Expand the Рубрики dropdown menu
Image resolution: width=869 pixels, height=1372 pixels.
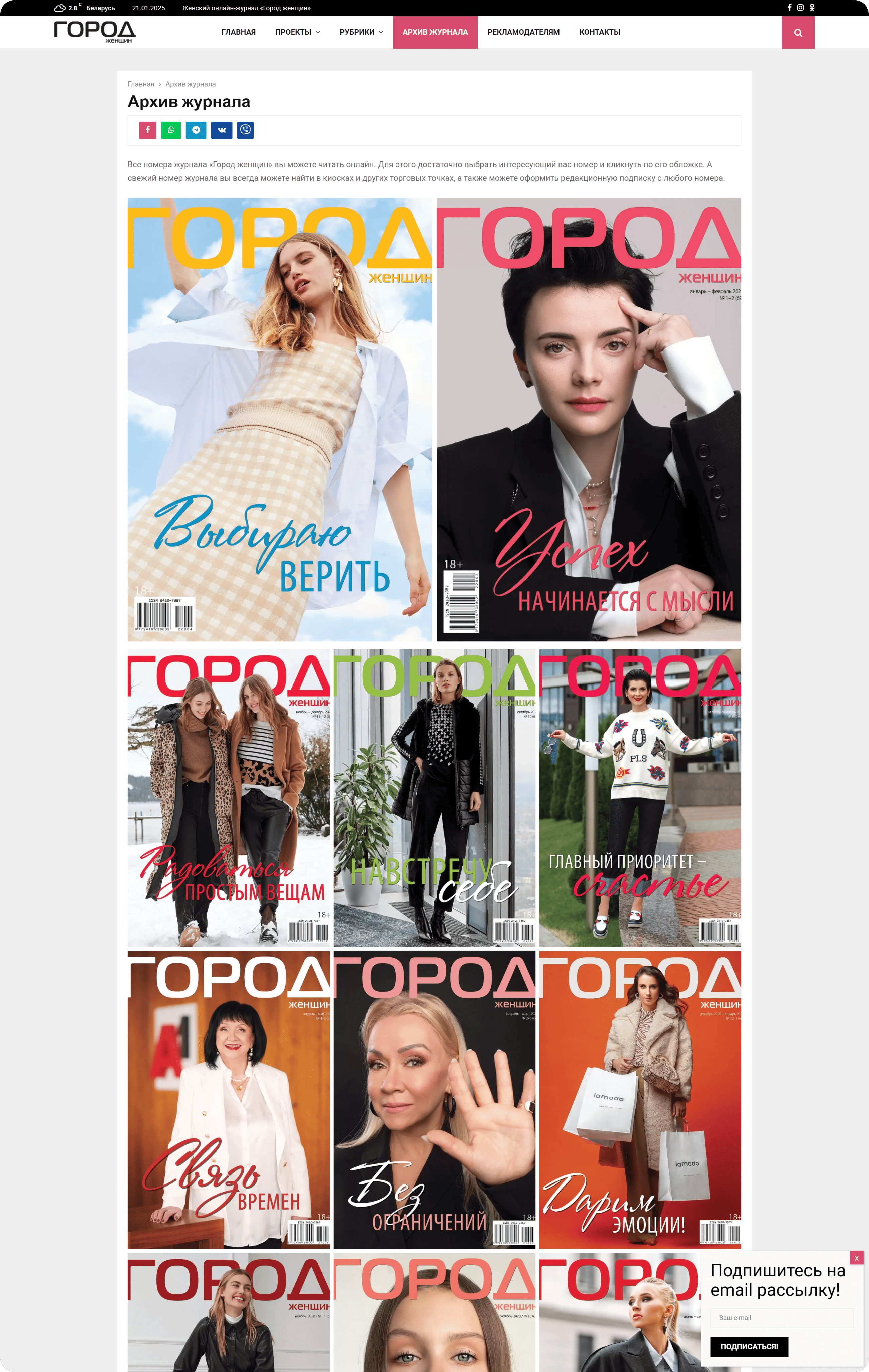[x=361, y=32]
